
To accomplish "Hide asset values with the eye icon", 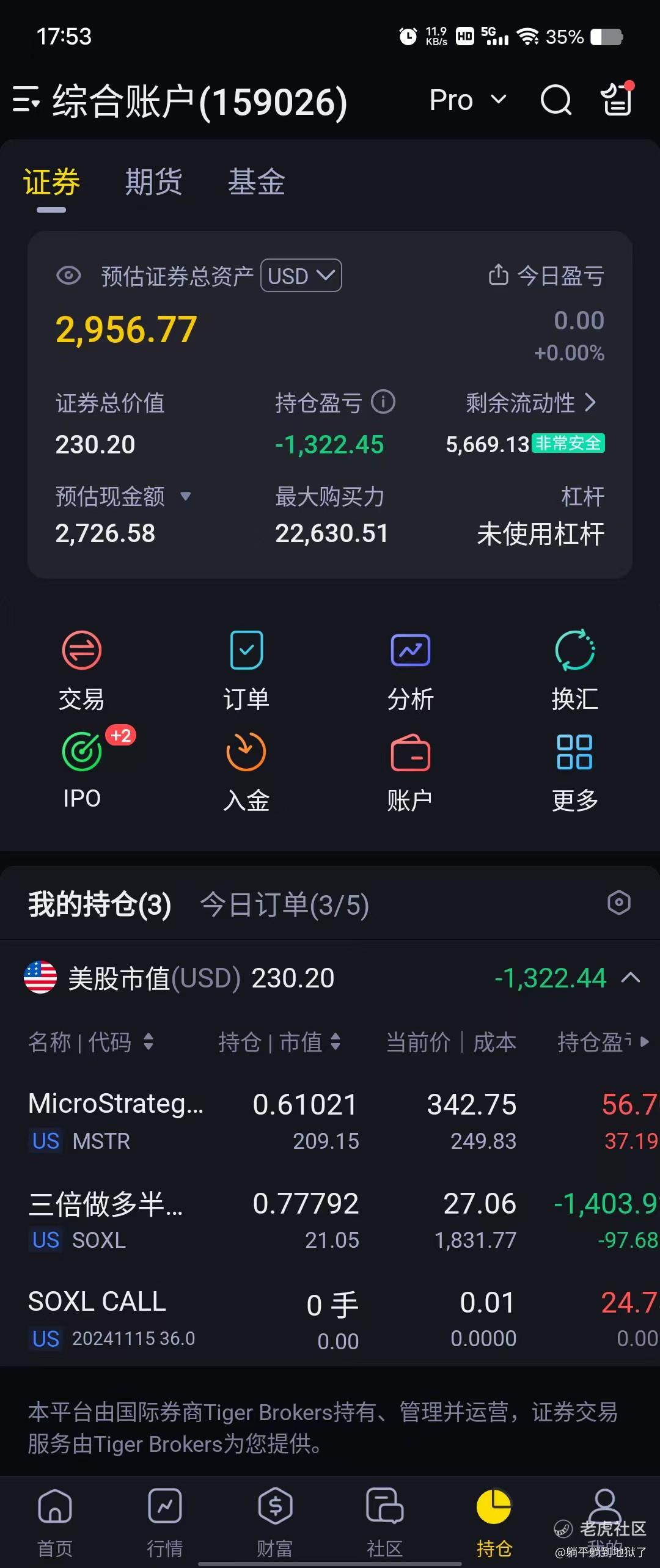I will (68, 276).
